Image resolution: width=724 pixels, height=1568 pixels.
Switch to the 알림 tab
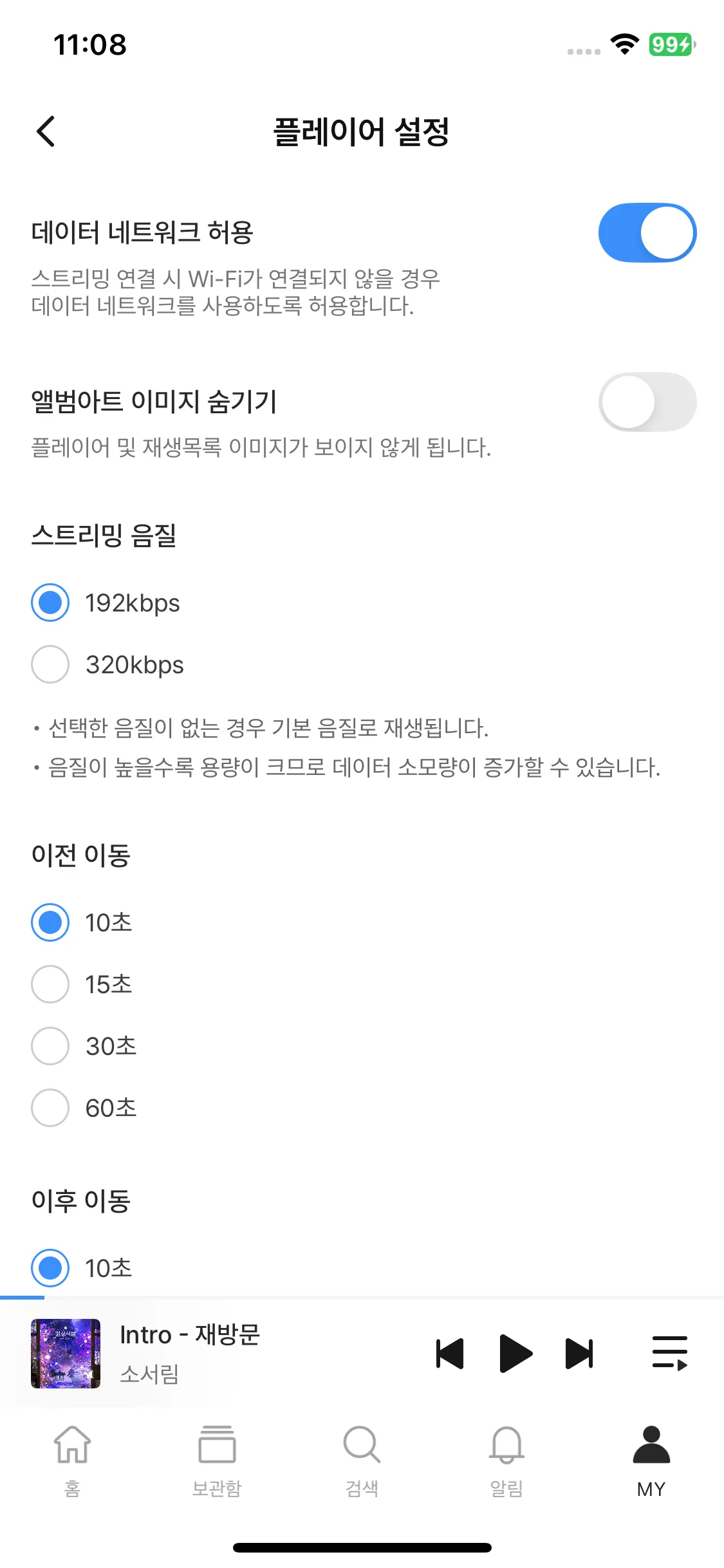(506, 1459)
